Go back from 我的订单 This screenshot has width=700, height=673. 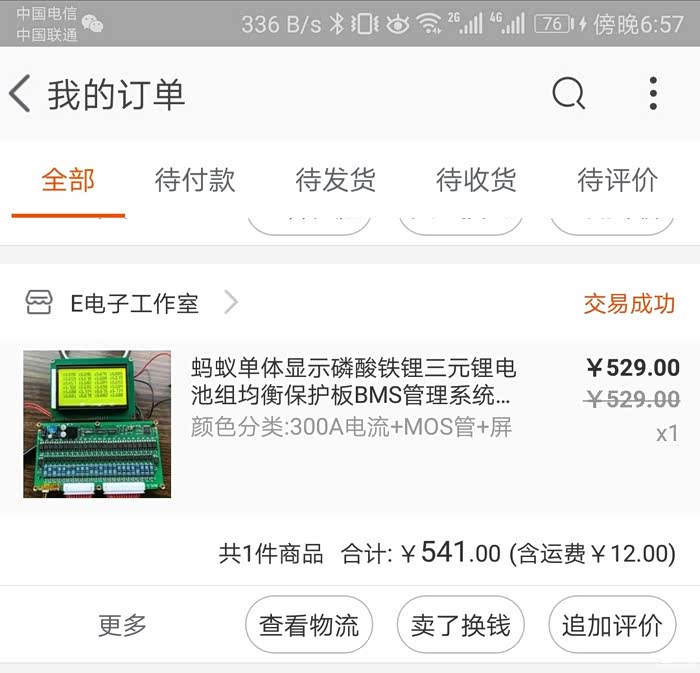click(20, 94)
